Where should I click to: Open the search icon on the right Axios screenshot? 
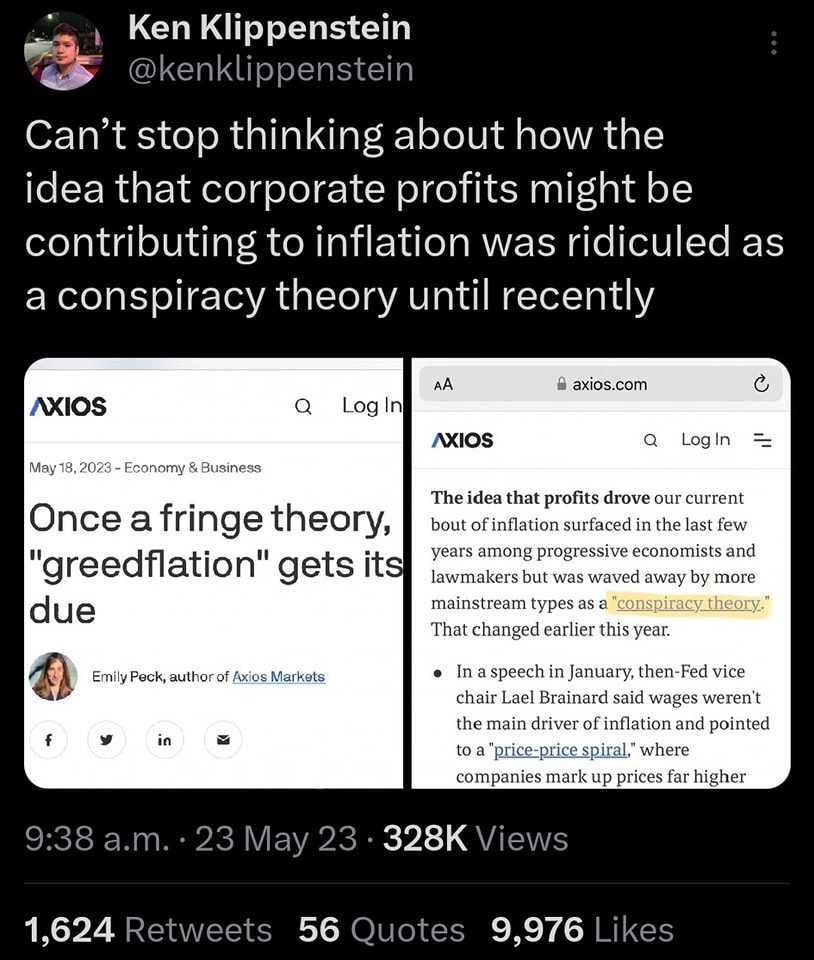tap(650, 440)
